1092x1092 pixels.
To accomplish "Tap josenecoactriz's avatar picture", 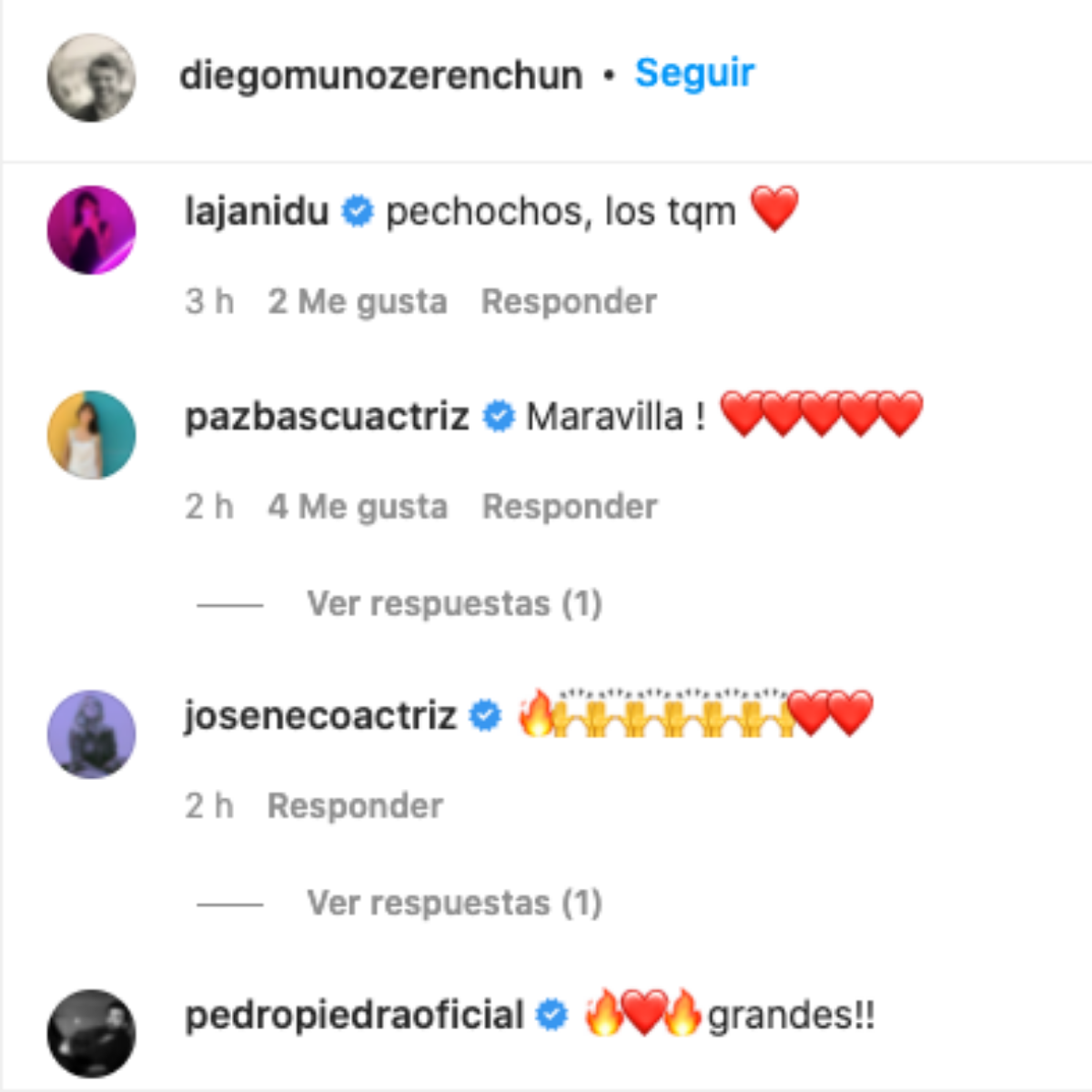I will click(91, 734).
